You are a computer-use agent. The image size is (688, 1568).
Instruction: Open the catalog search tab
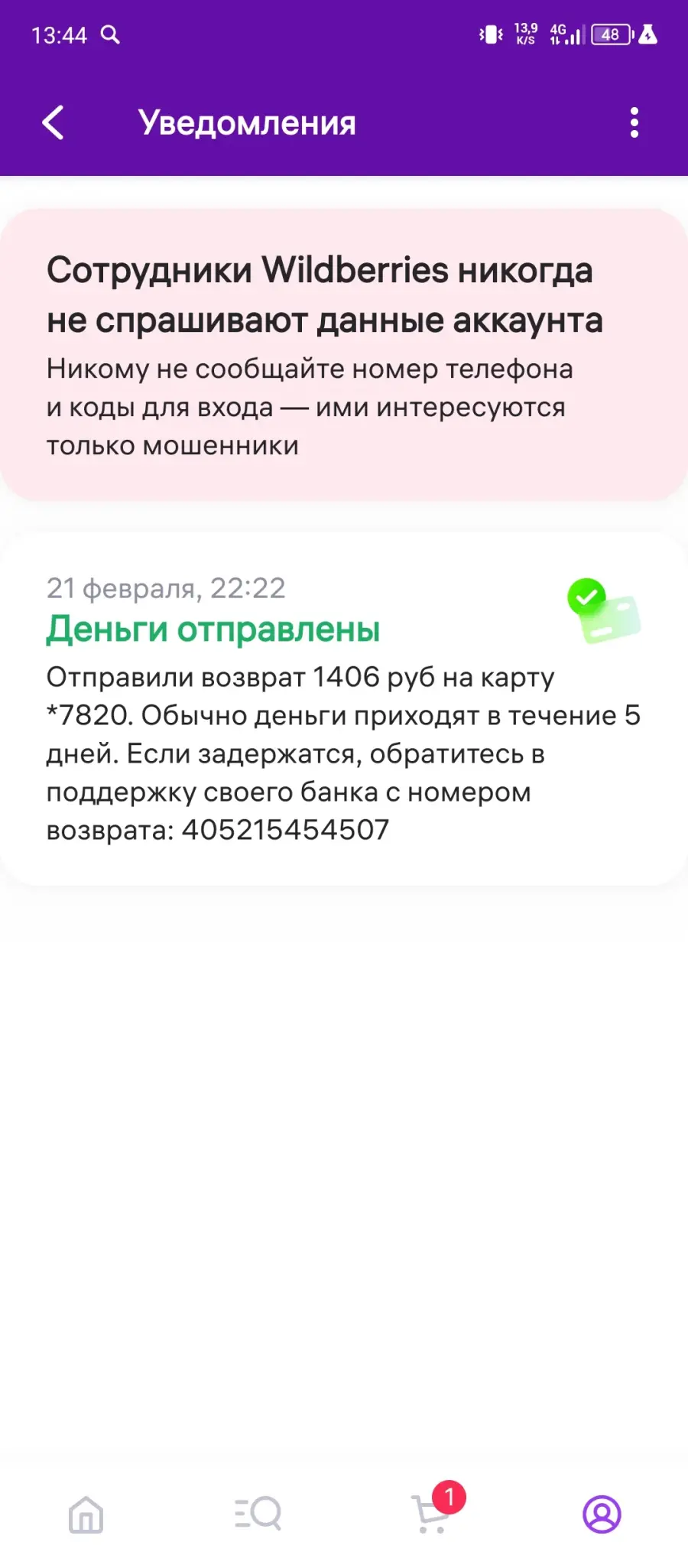coord(258,1514)
